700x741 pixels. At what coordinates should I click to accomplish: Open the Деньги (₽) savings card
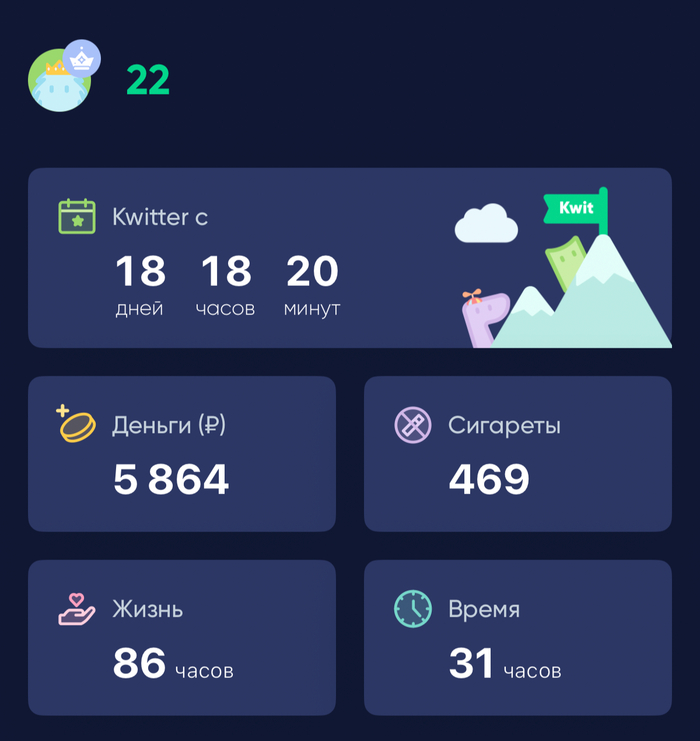click(x=181, y=454)
